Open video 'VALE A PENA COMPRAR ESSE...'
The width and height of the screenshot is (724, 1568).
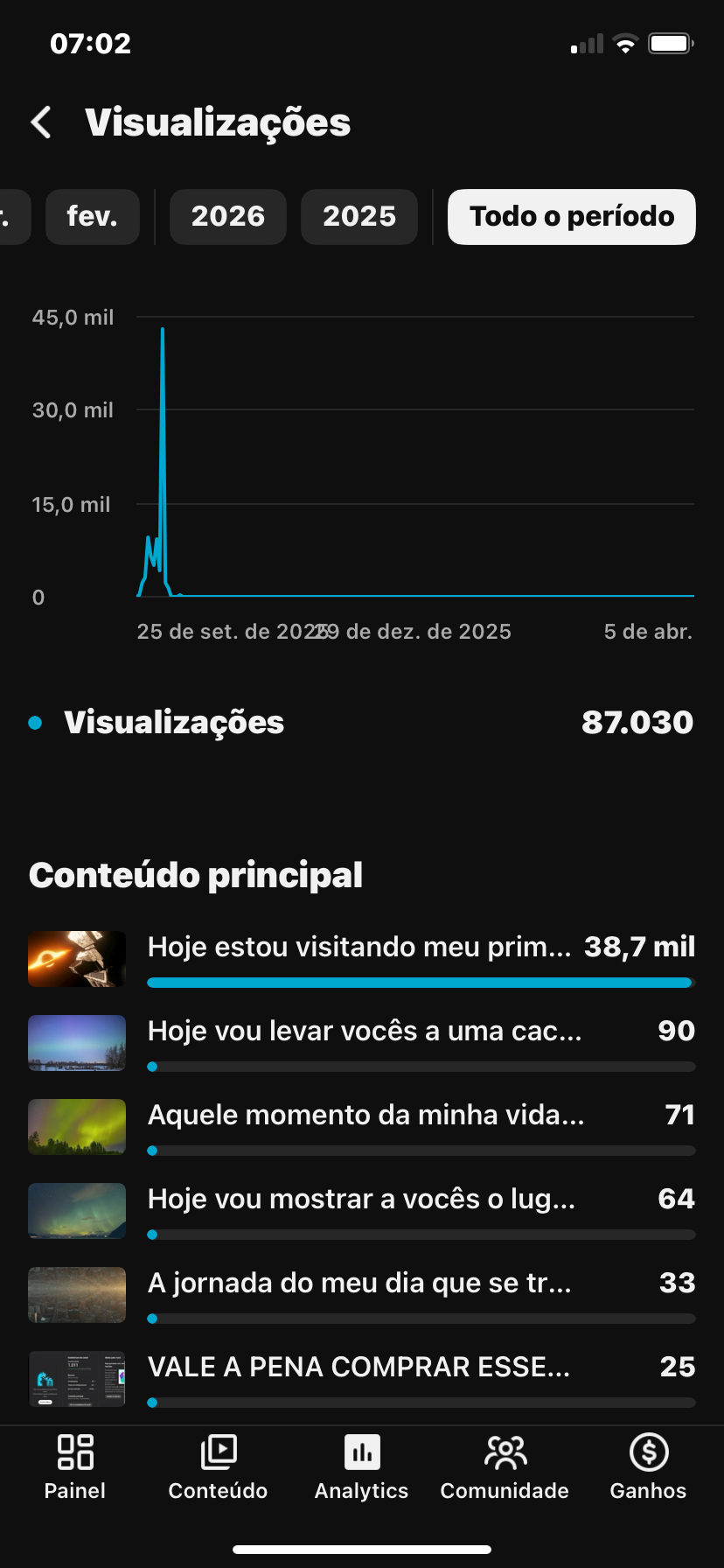pyautogui.click(x=359, y=1368)
